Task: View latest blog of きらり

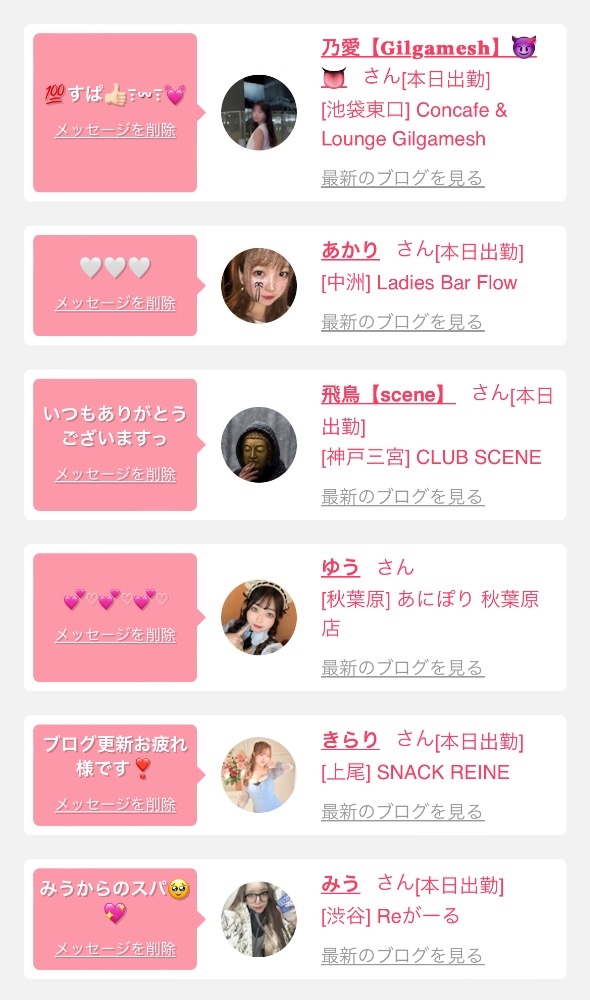Action: pyautogui.click(x=402, y=812)
